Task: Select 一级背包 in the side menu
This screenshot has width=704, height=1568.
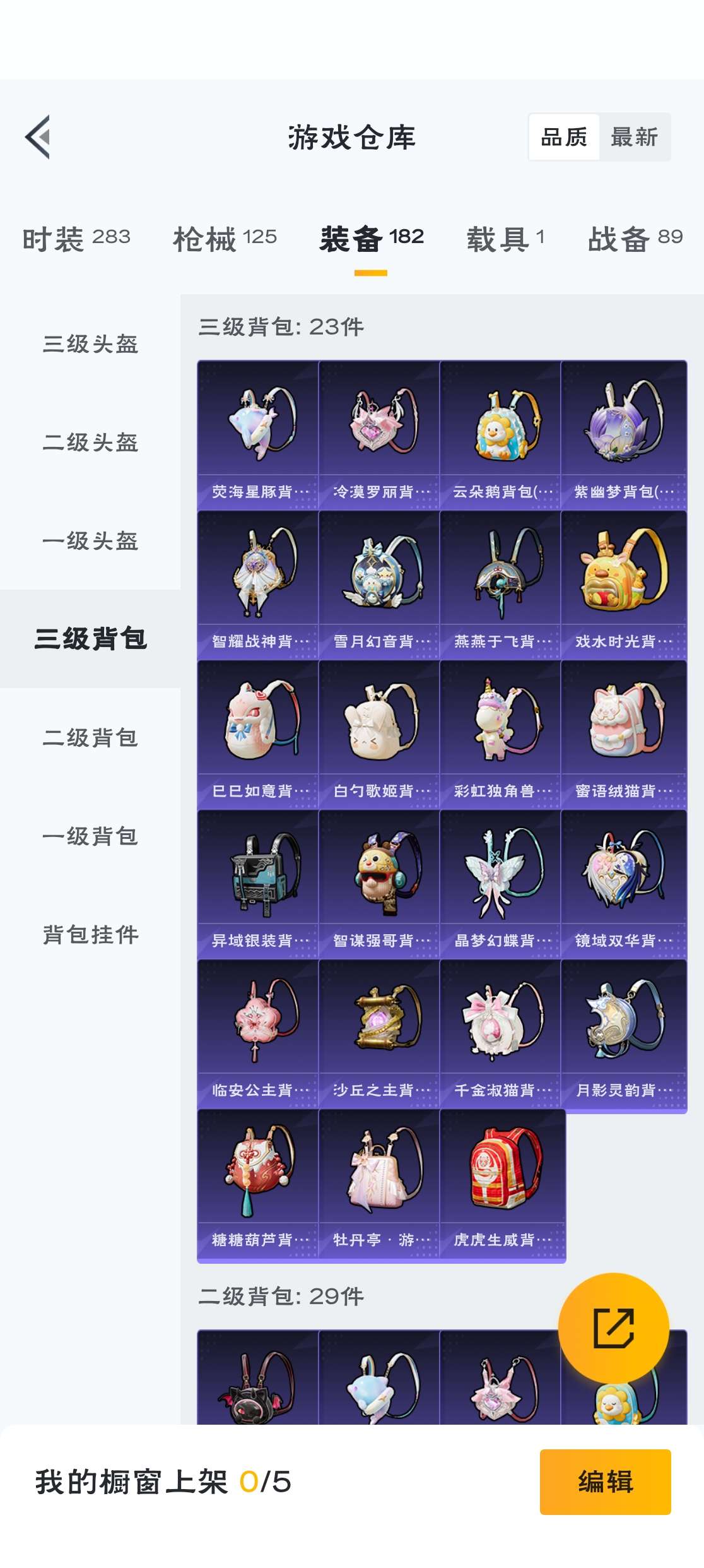Action: coord(90,836)
